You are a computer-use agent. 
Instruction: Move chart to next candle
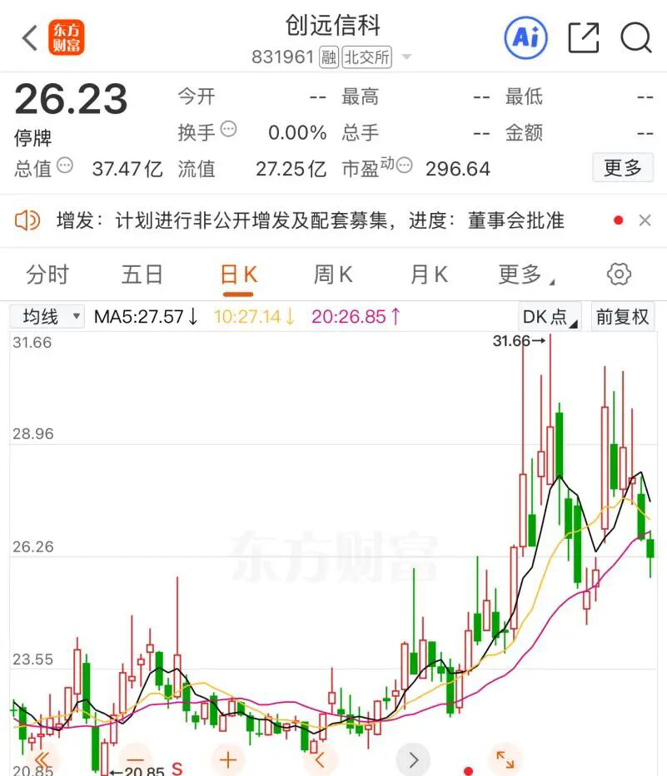coord(412,758)
